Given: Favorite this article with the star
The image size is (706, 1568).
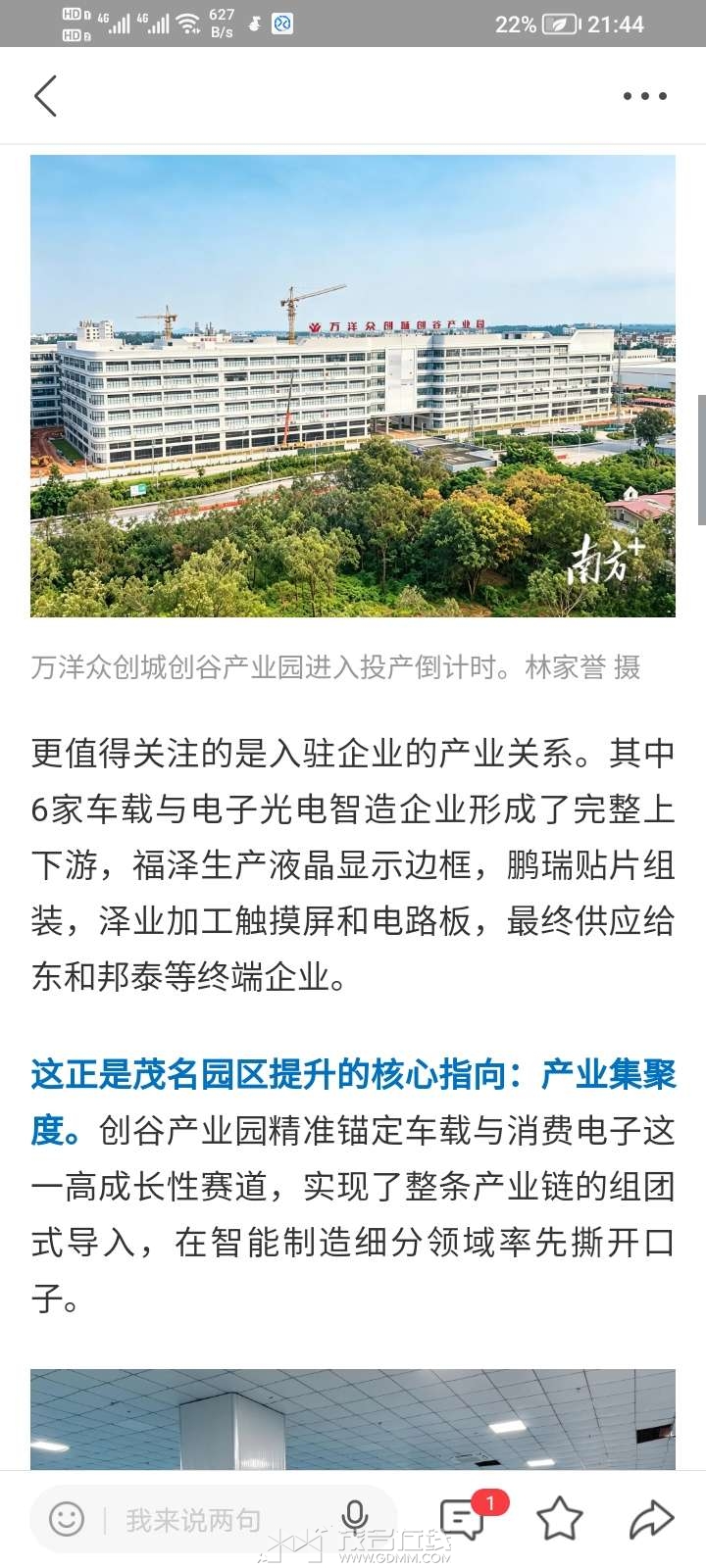Looking at the screenshot, I should point(560,1519).
